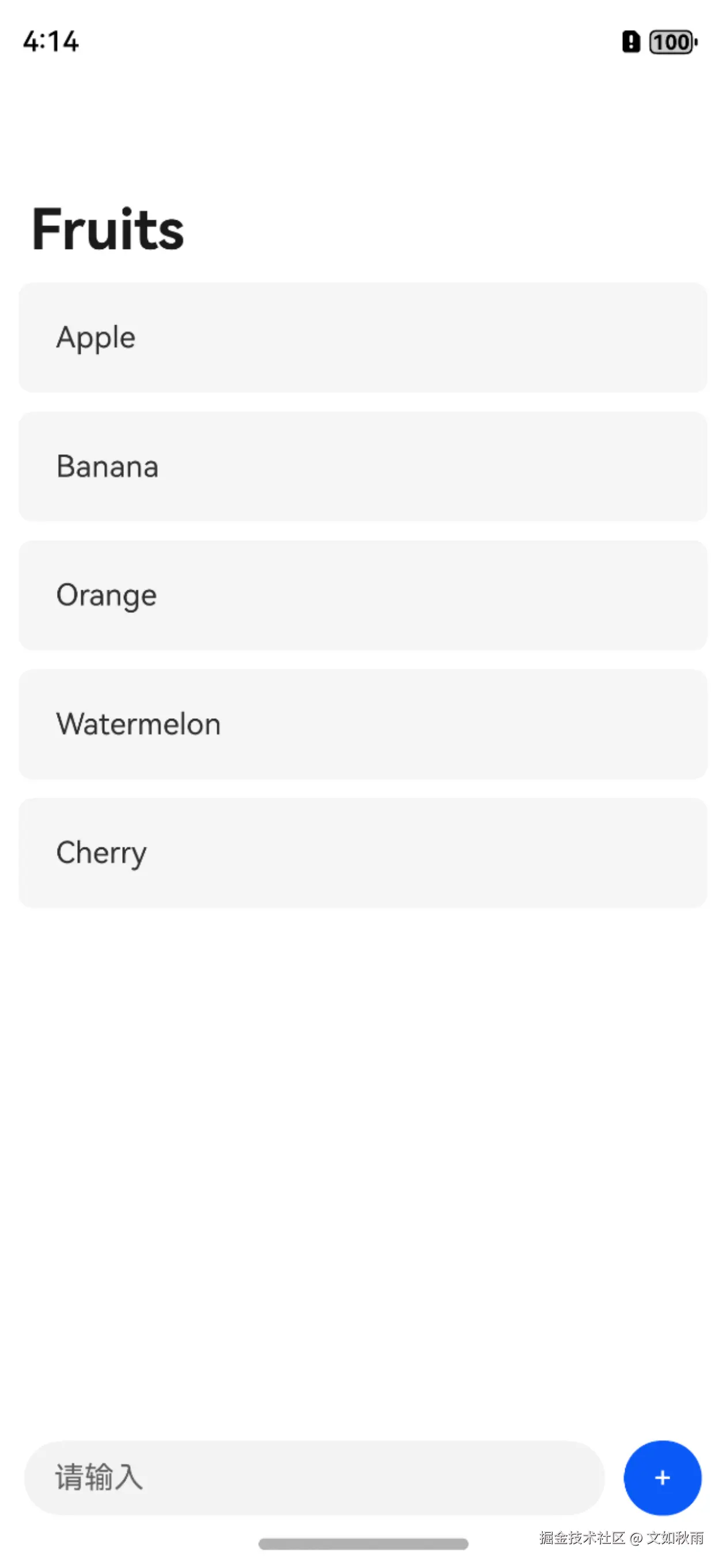This screenshot has width=726, height=1568.
Task: Open the Banana row
Action: pos(362,466)
